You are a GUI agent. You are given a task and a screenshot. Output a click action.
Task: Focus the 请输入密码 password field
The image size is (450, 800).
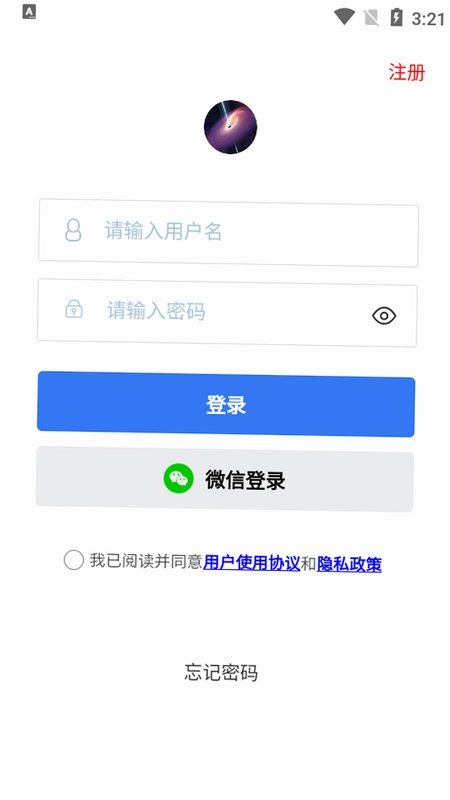pos(227,313)
